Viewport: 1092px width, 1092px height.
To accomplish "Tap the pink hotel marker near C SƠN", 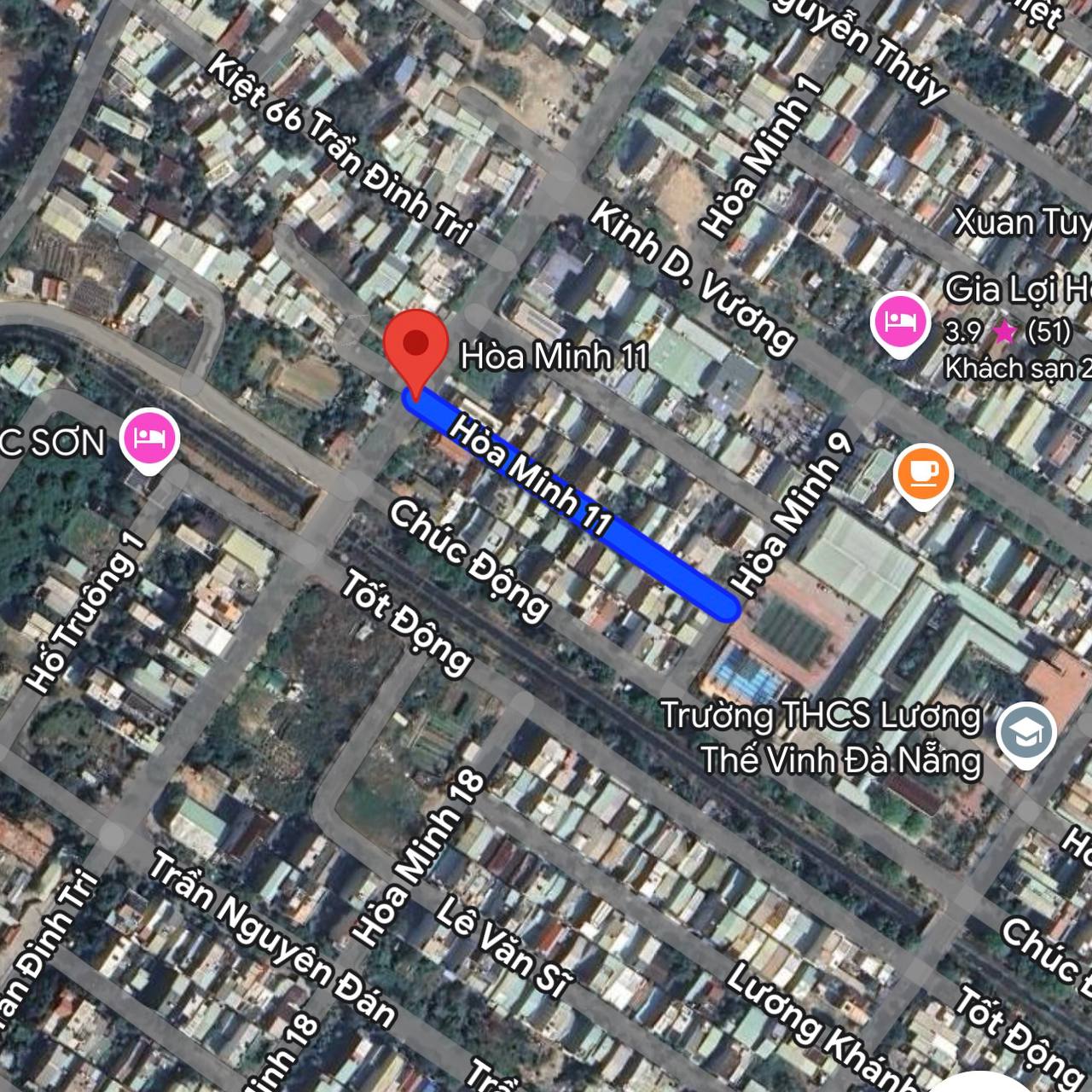I will pos(151,438).
